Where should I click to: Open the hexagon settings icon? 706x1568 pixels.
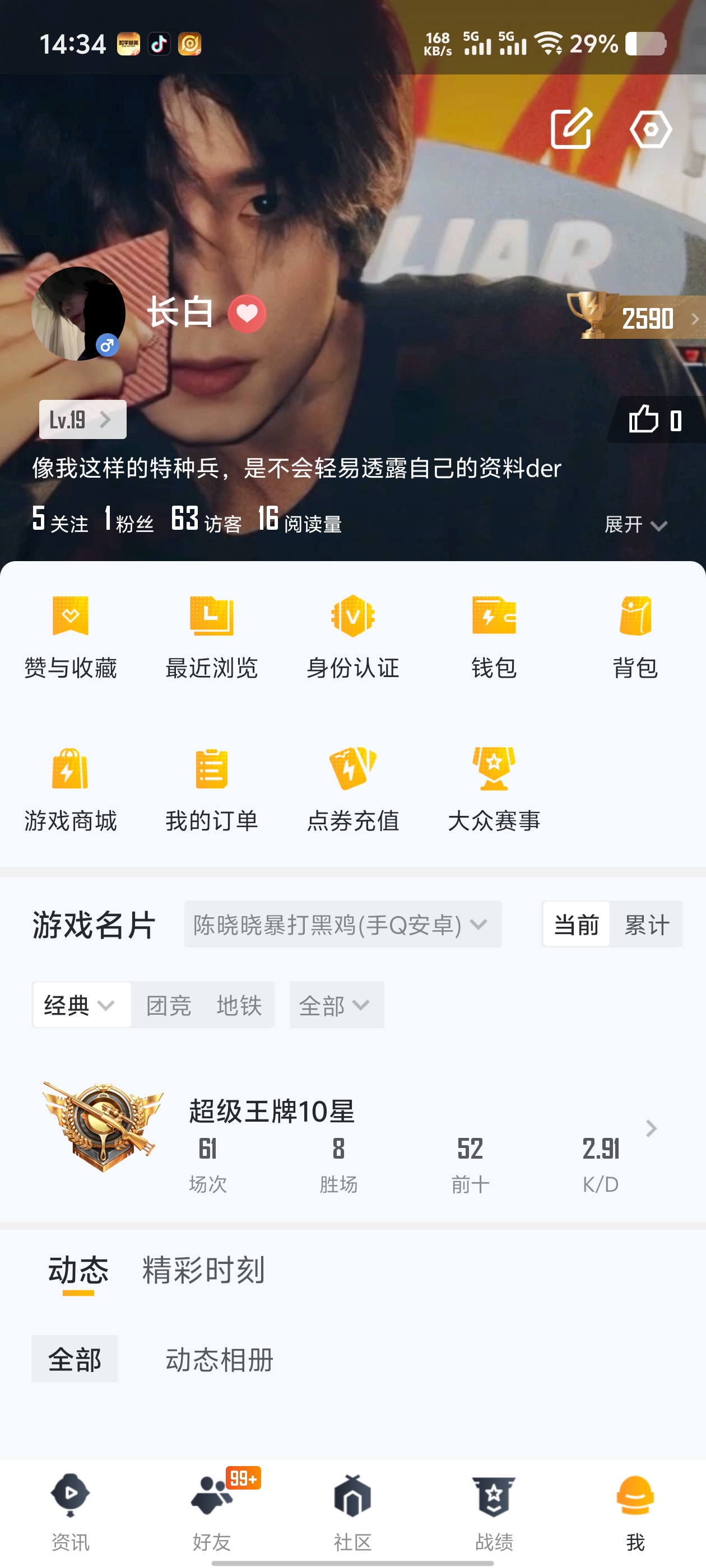(651, 128)
